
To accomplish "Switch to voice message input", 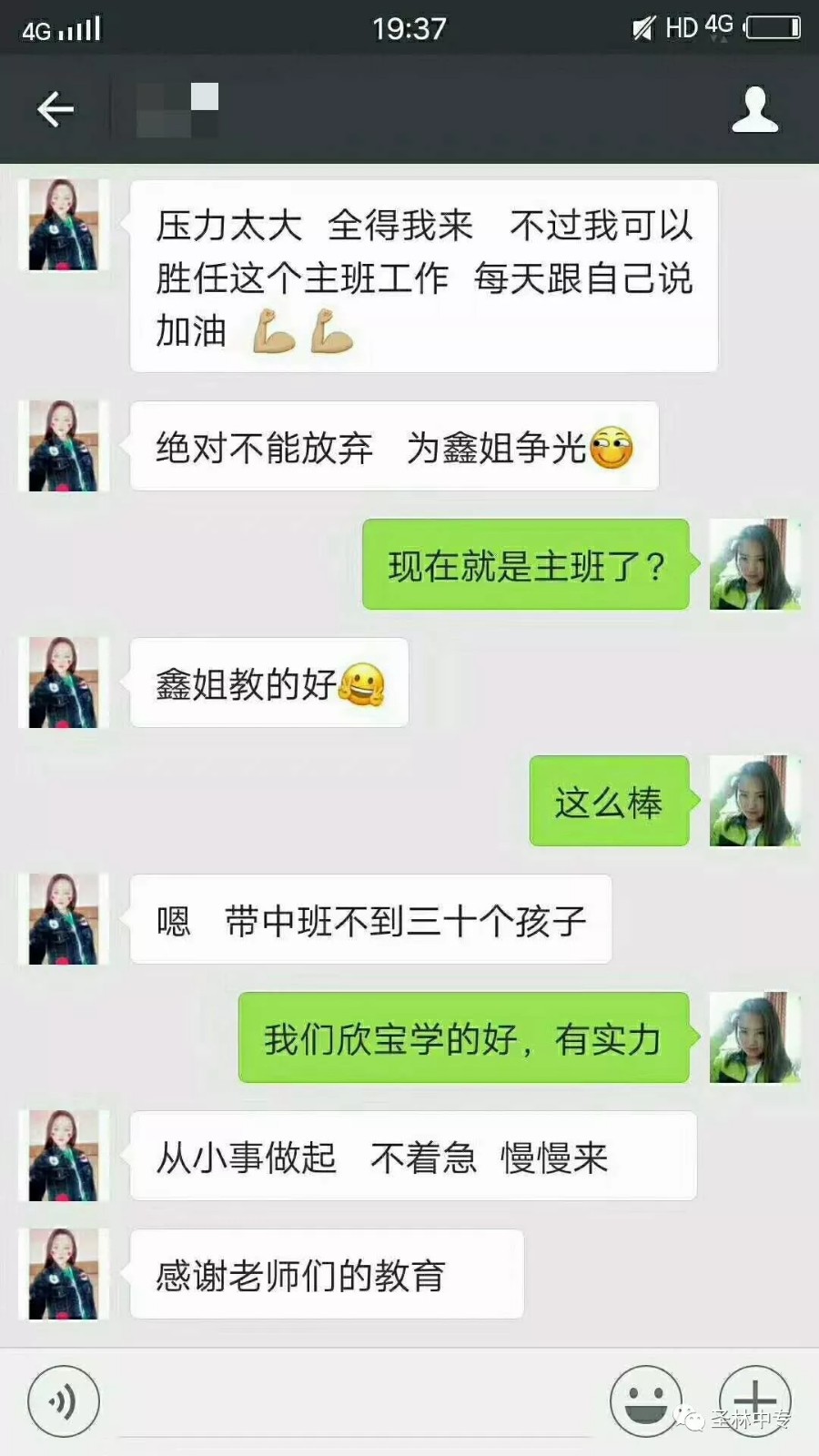I will point(63,1401).
